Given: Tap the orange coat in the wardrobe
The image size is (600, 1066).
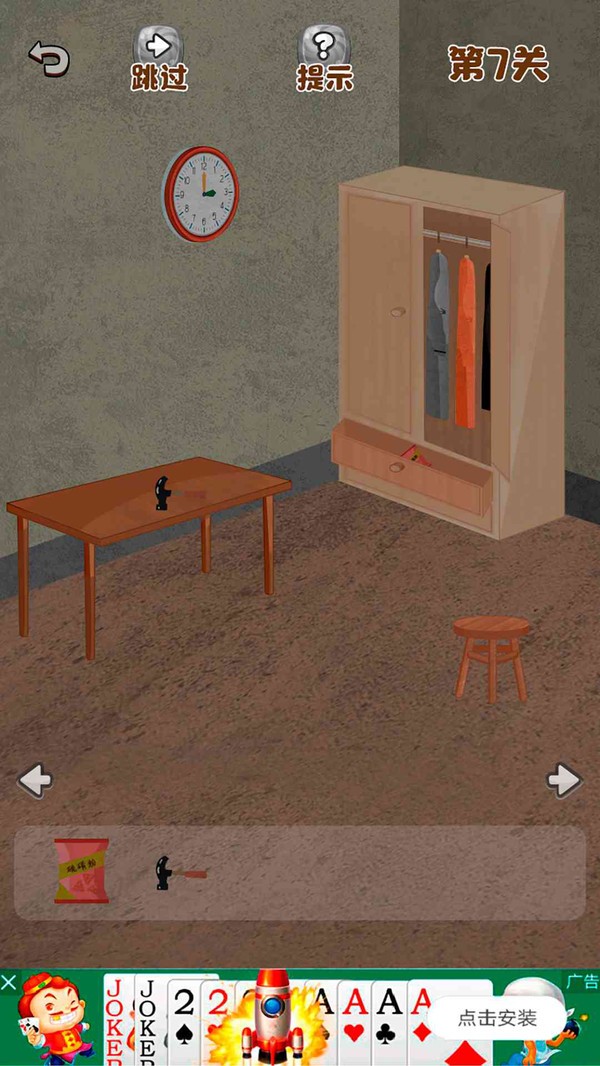Looking at the screenshot, I should tap(465, 340).
